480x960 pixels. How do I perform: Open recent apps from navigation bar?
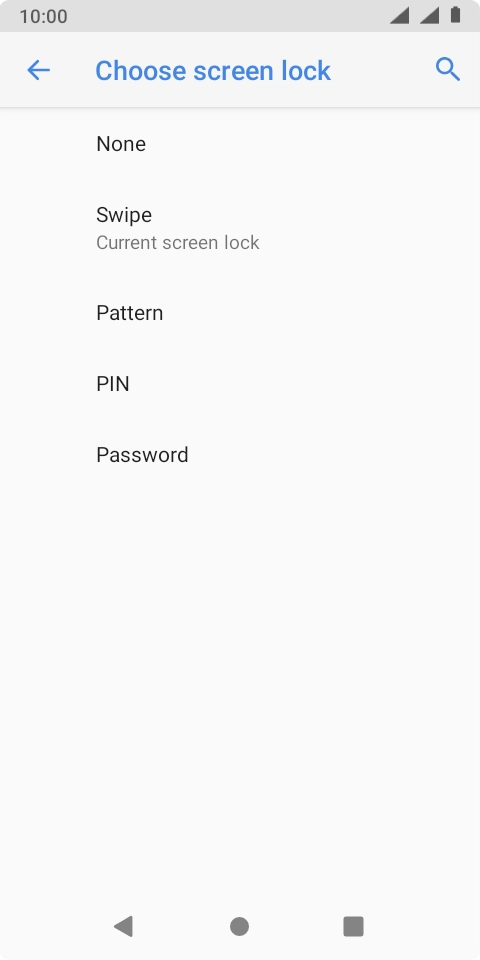[353, 926]
